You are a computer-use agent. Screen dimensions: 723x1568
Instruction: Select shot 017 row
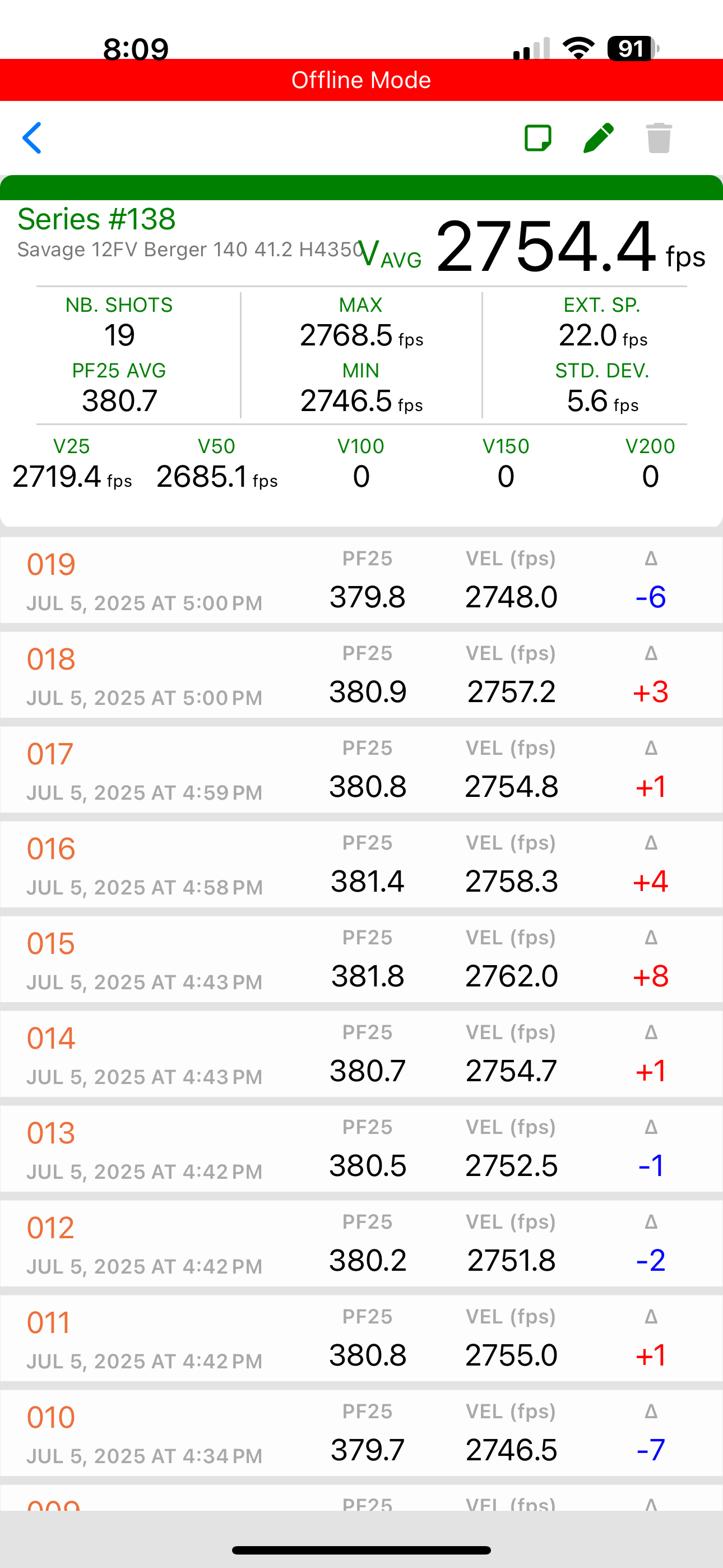(x=361, y=770)
